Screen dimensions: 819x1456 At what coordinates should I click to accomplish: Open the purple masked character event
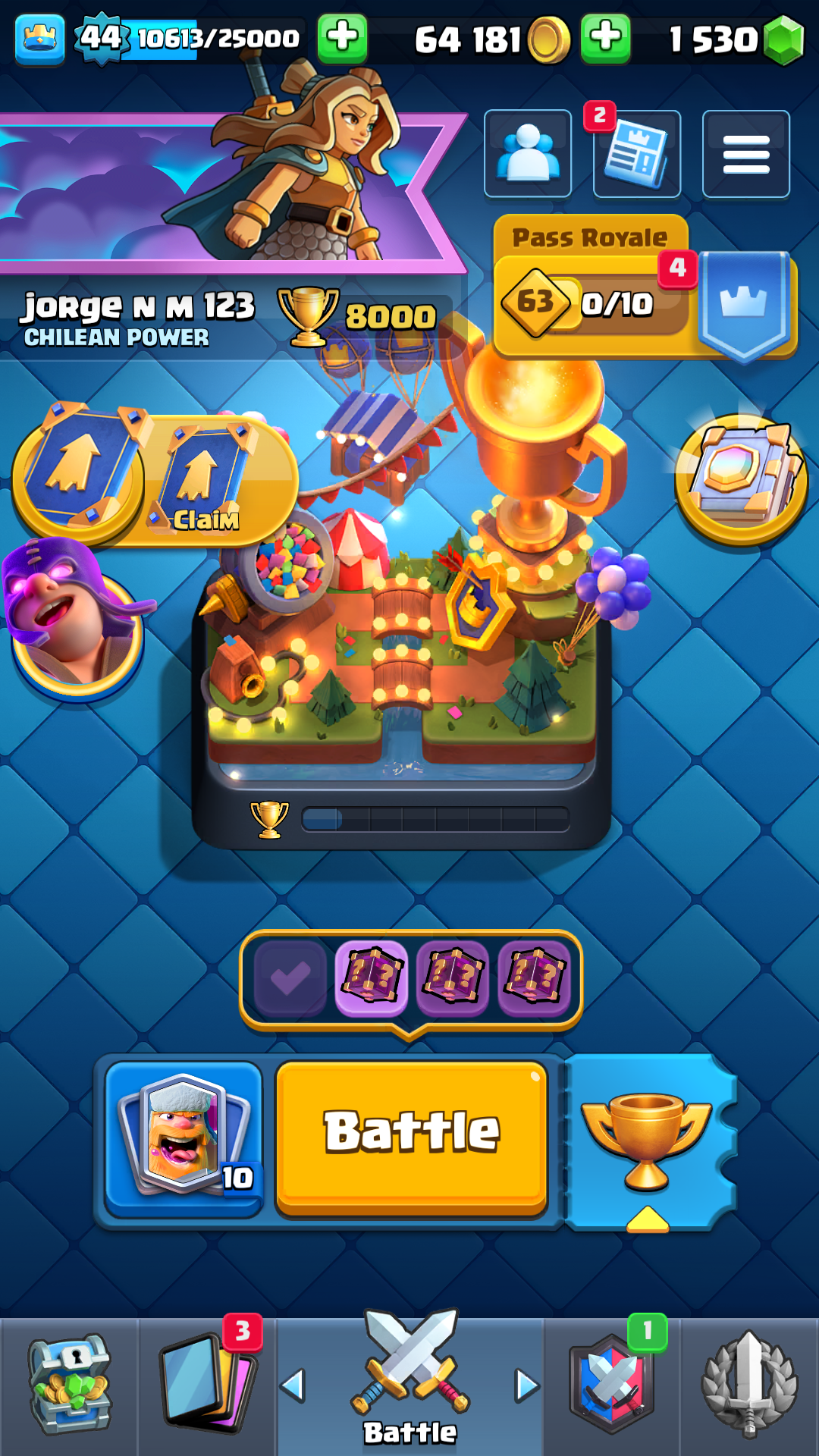click(76, 618)
